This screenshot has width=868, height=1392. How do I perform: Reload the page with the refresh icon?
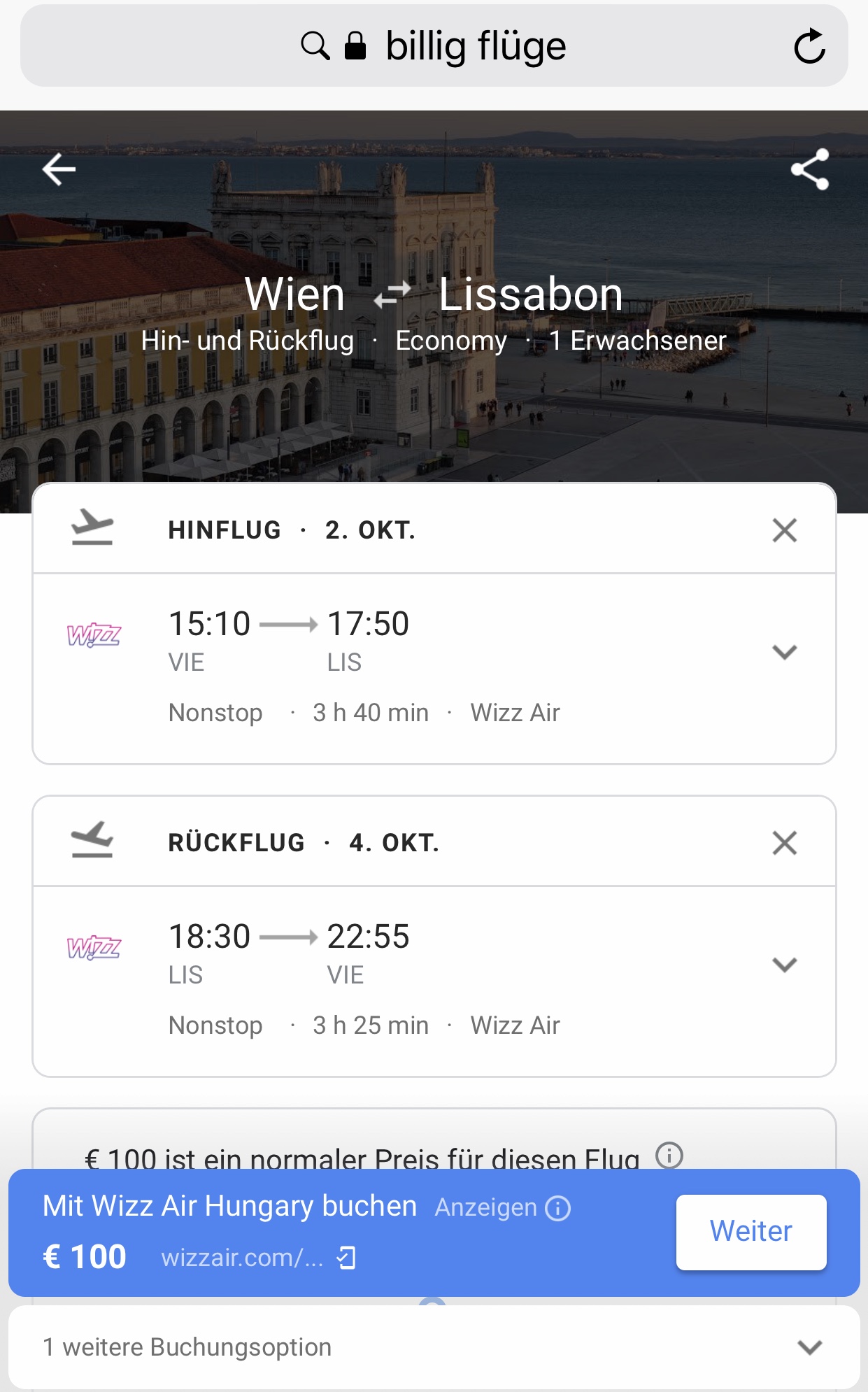click(x=809, y=47)
